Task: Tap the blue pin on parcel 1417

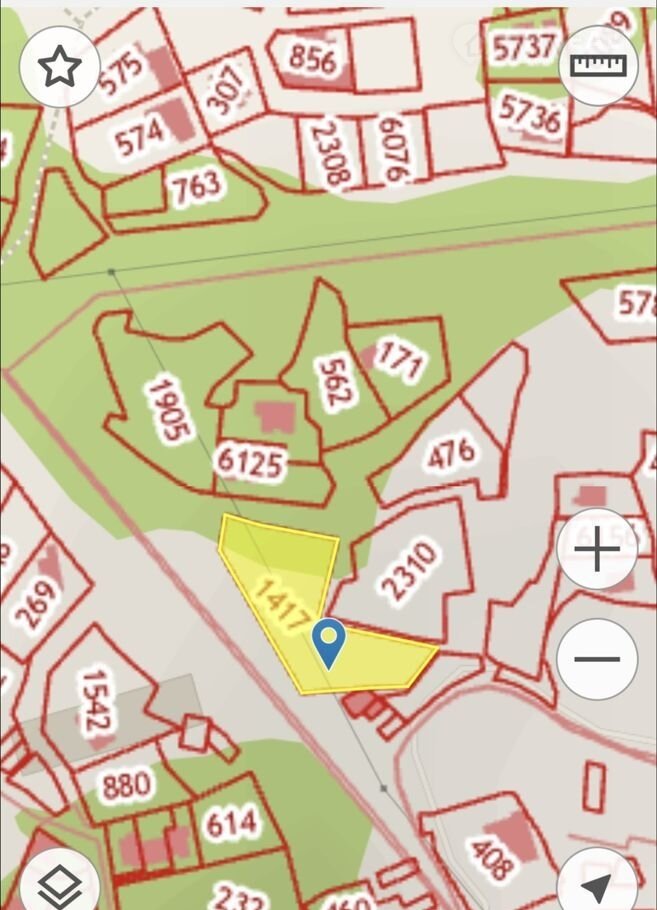Action: [x=328, y=642]
